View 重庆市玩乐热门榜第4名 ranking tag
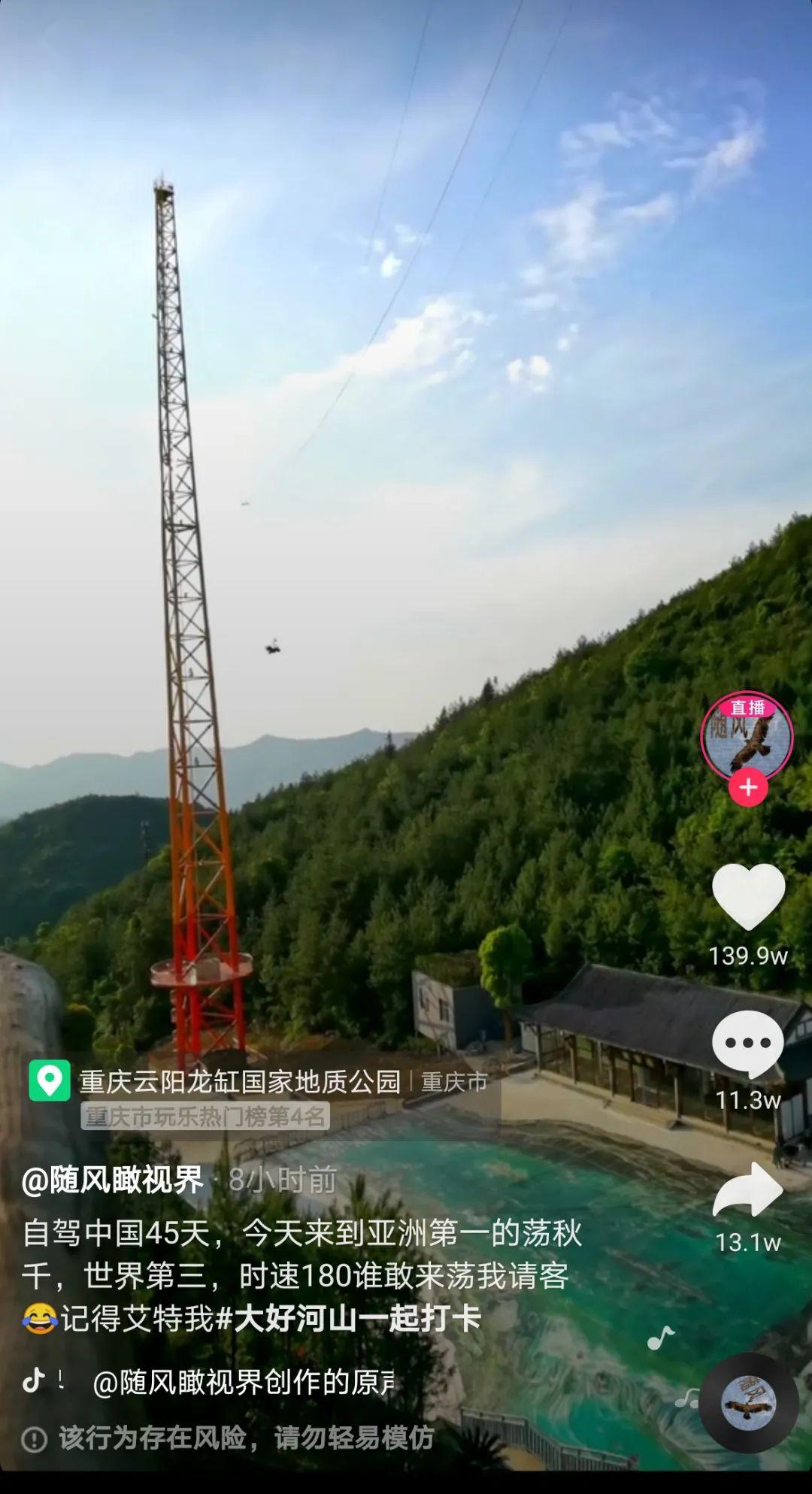 point(205,1117)
